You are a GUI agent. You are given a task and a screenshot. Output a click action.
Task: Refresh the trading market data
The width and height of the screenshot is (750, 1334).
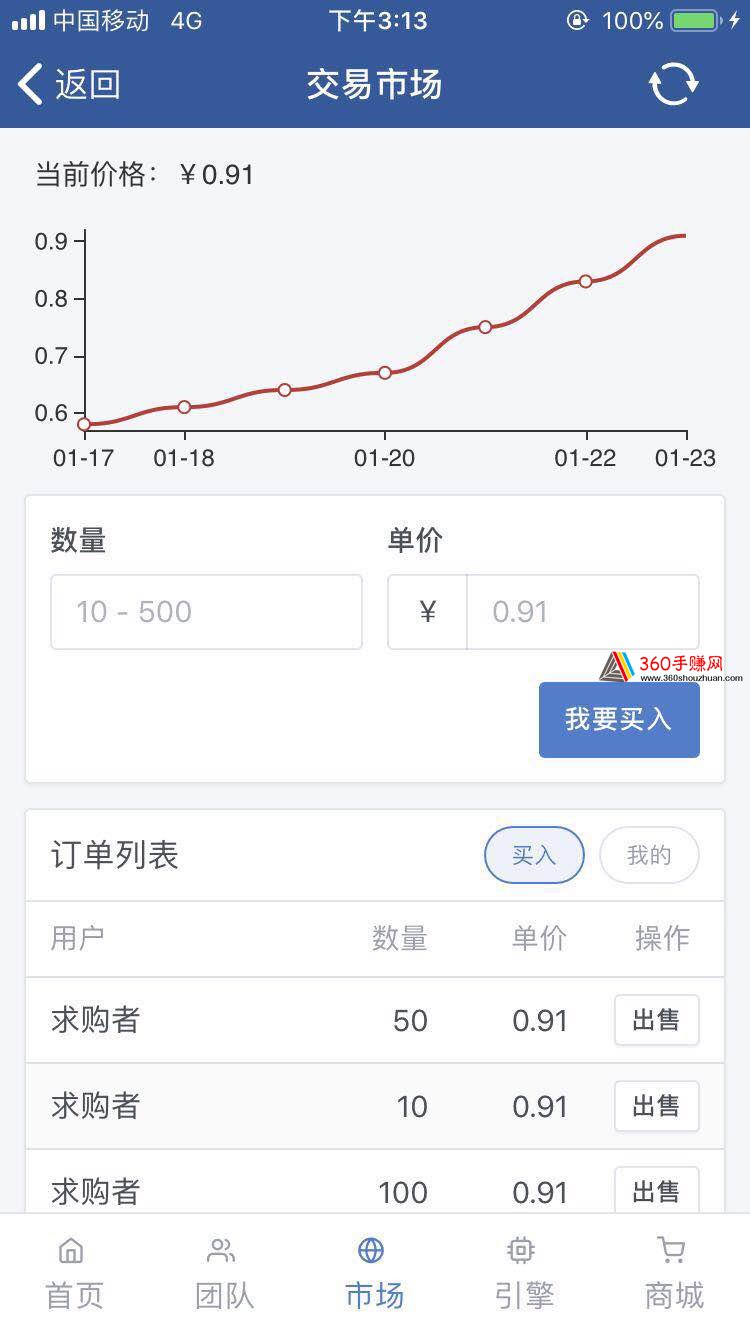[x=674, y=84]
